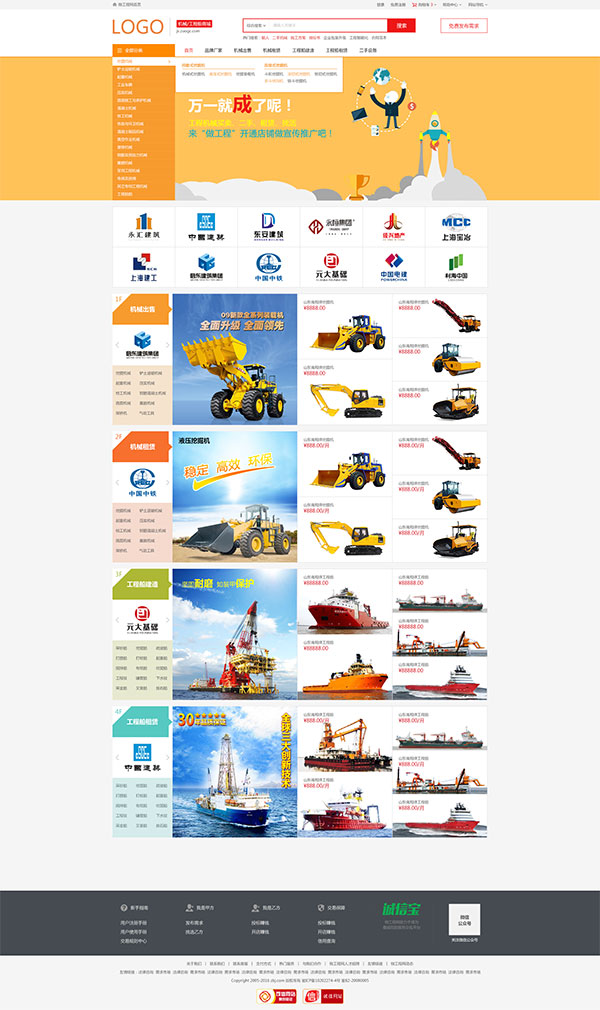
Task: Open the 用户注册手册 footer link
Action: tap(134, 922)
